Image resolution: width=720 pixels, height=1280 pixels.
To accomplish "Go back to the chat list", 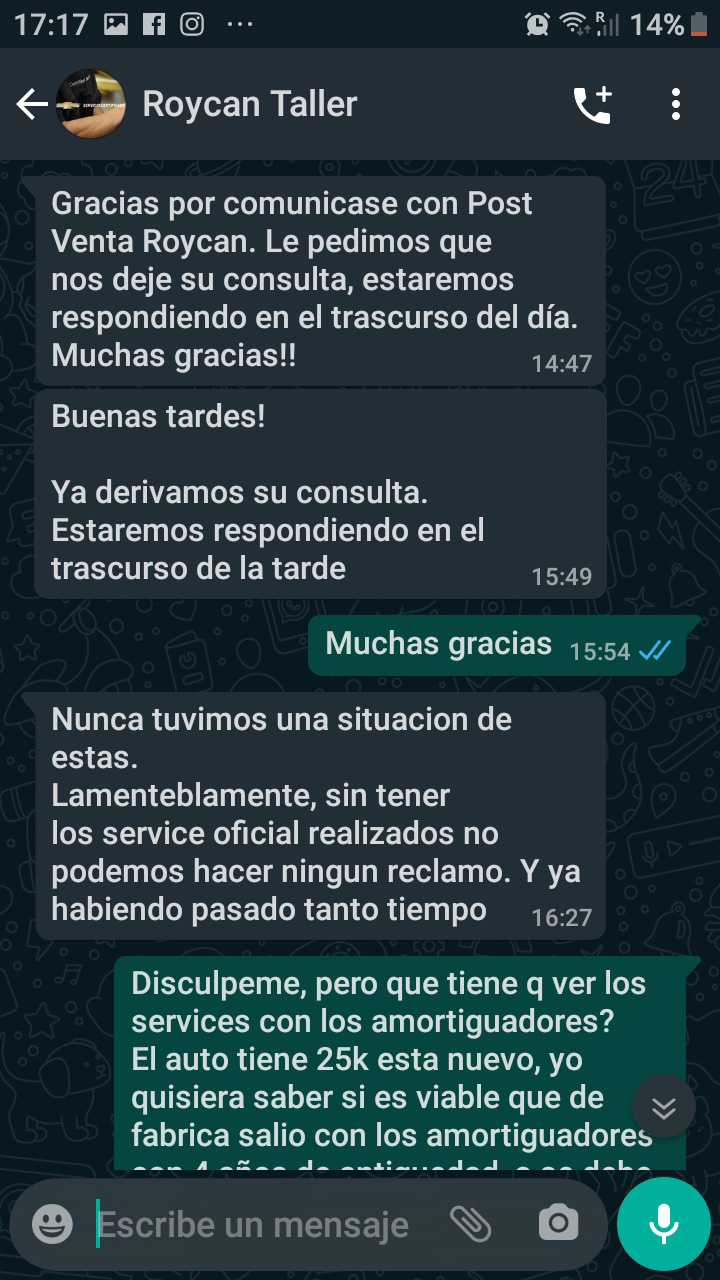I will [32, 104].
